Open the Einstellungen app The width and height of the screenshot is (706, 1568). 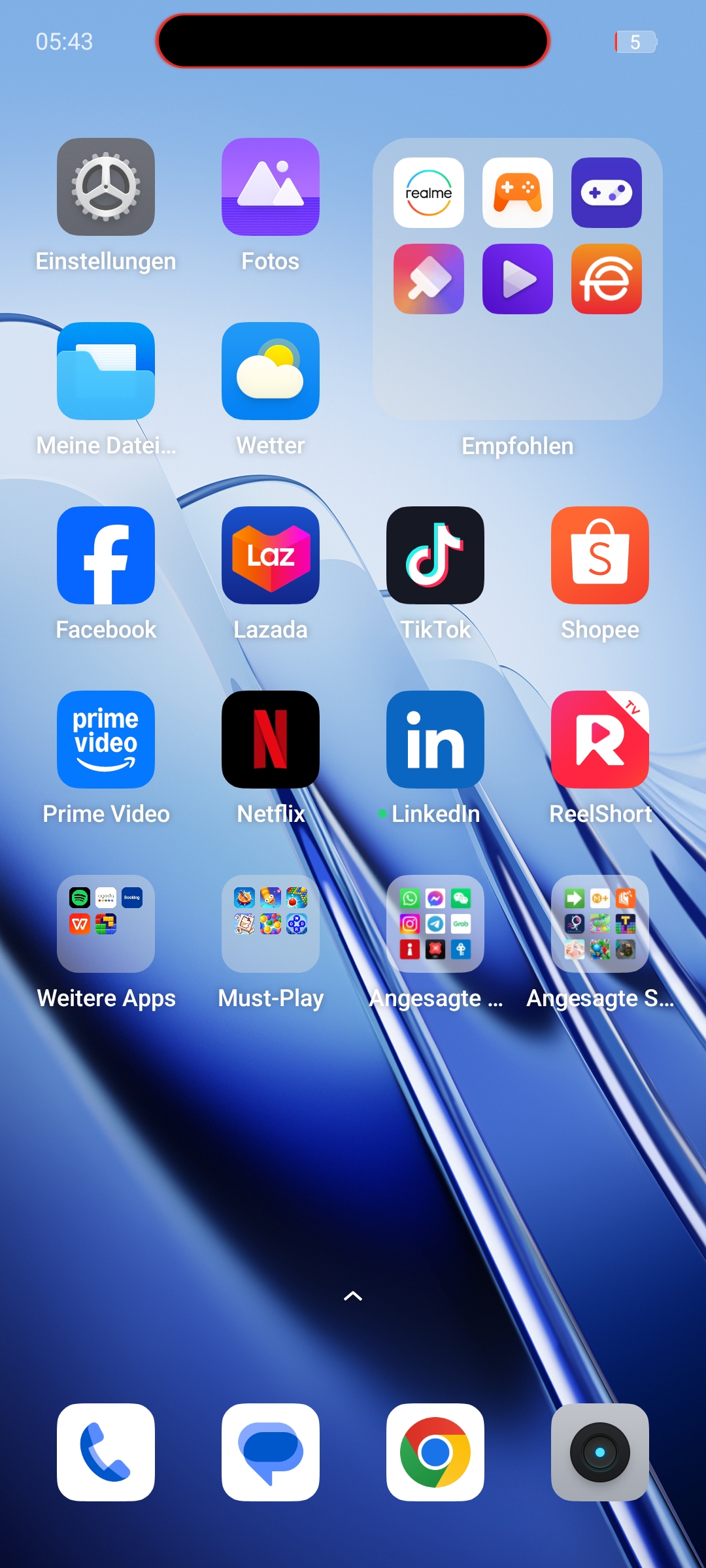click(106, 187)
